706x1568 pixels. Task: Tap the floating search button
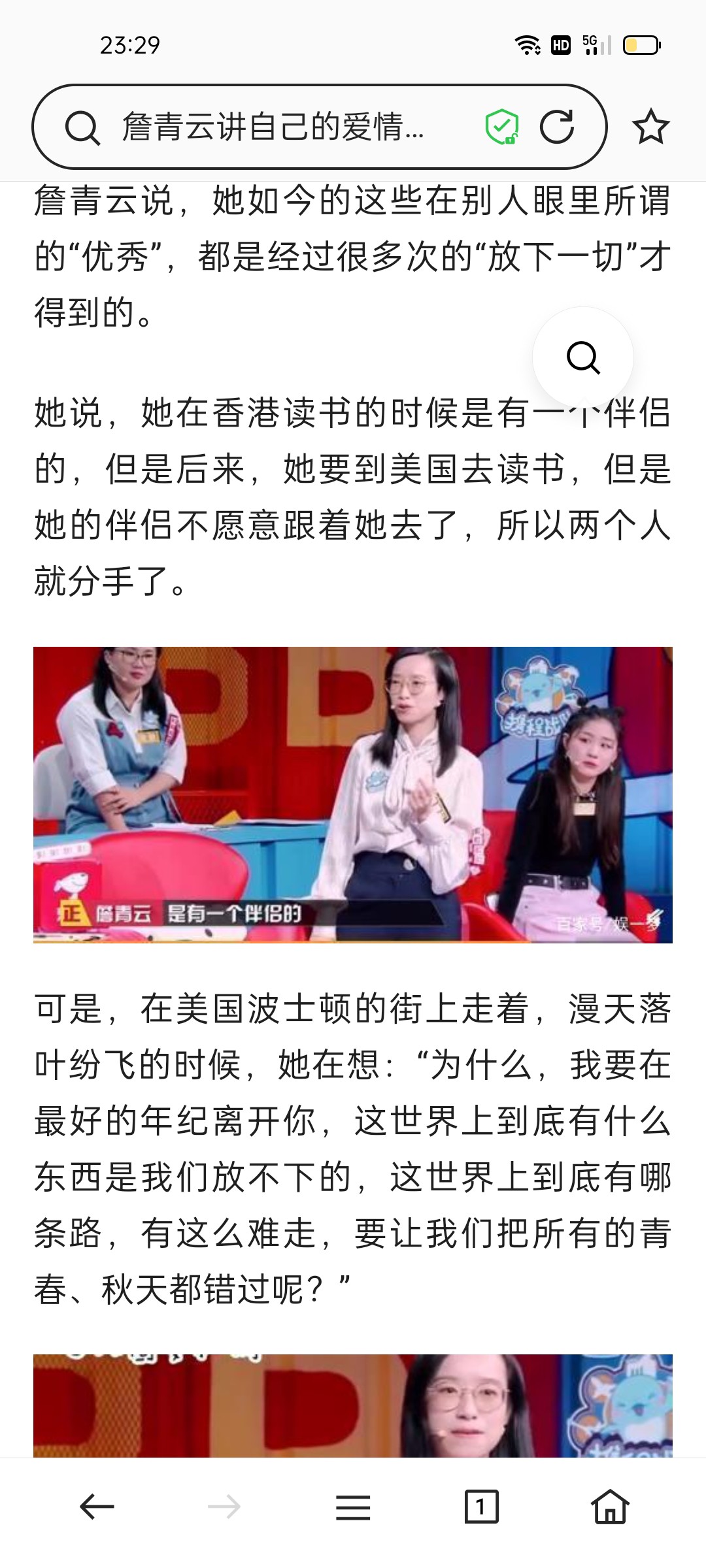[x=583, y=357]
